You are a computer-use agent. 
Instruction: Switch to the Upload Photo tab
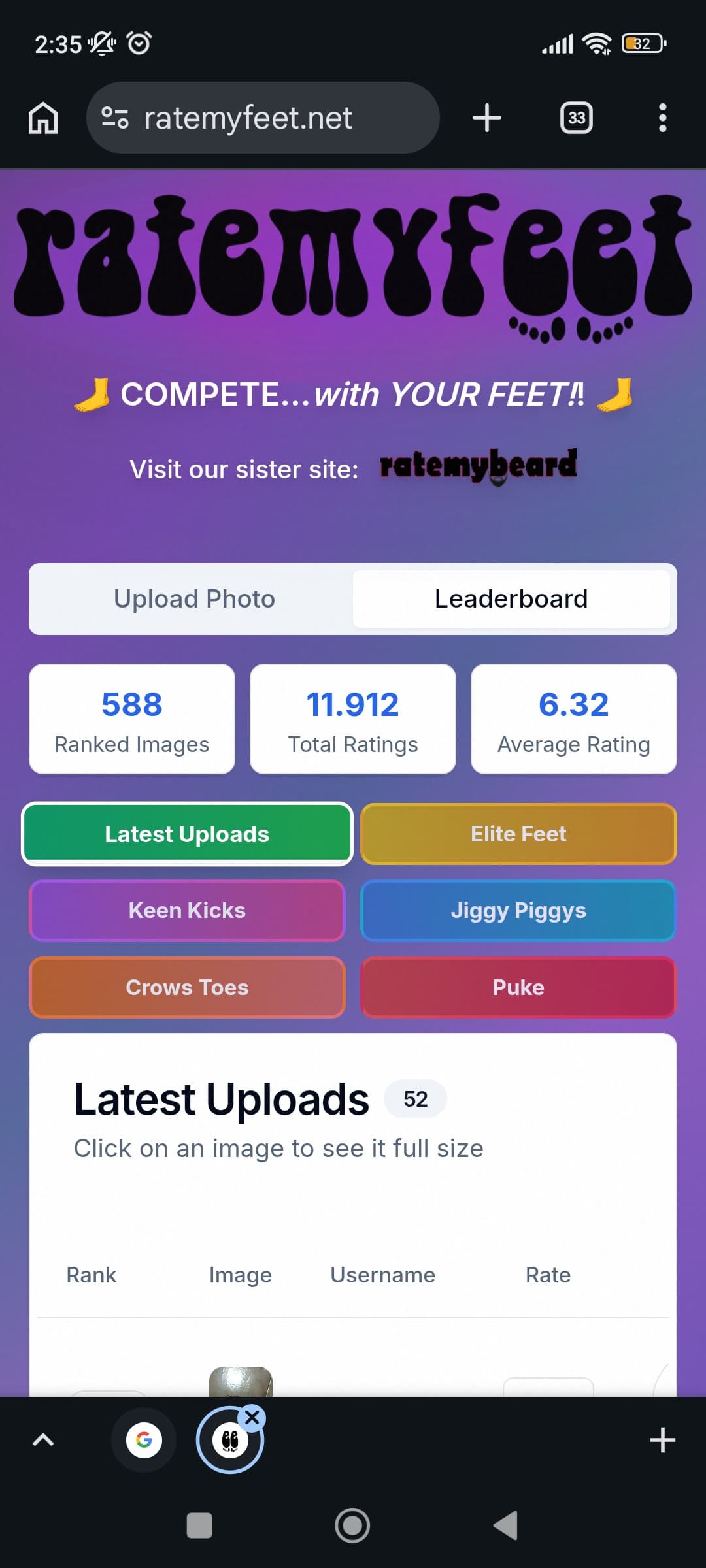tap(195, 599)
